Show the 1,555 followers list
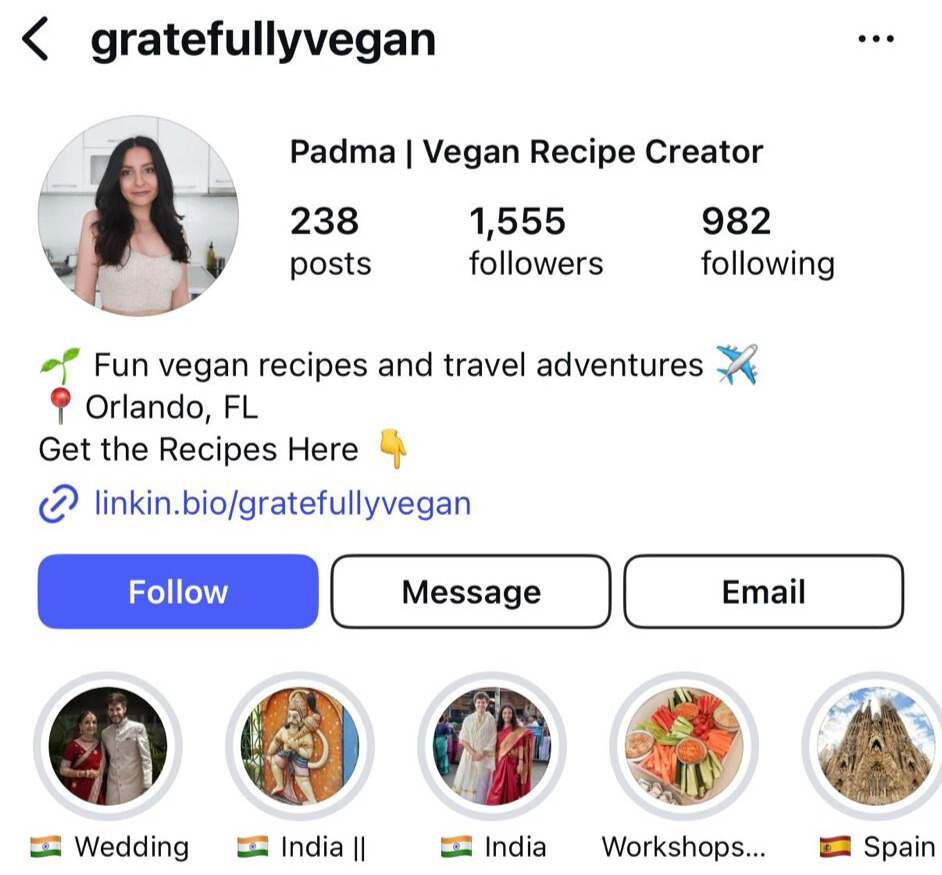Viewport: 942px width, 875px height. (535, 241)
